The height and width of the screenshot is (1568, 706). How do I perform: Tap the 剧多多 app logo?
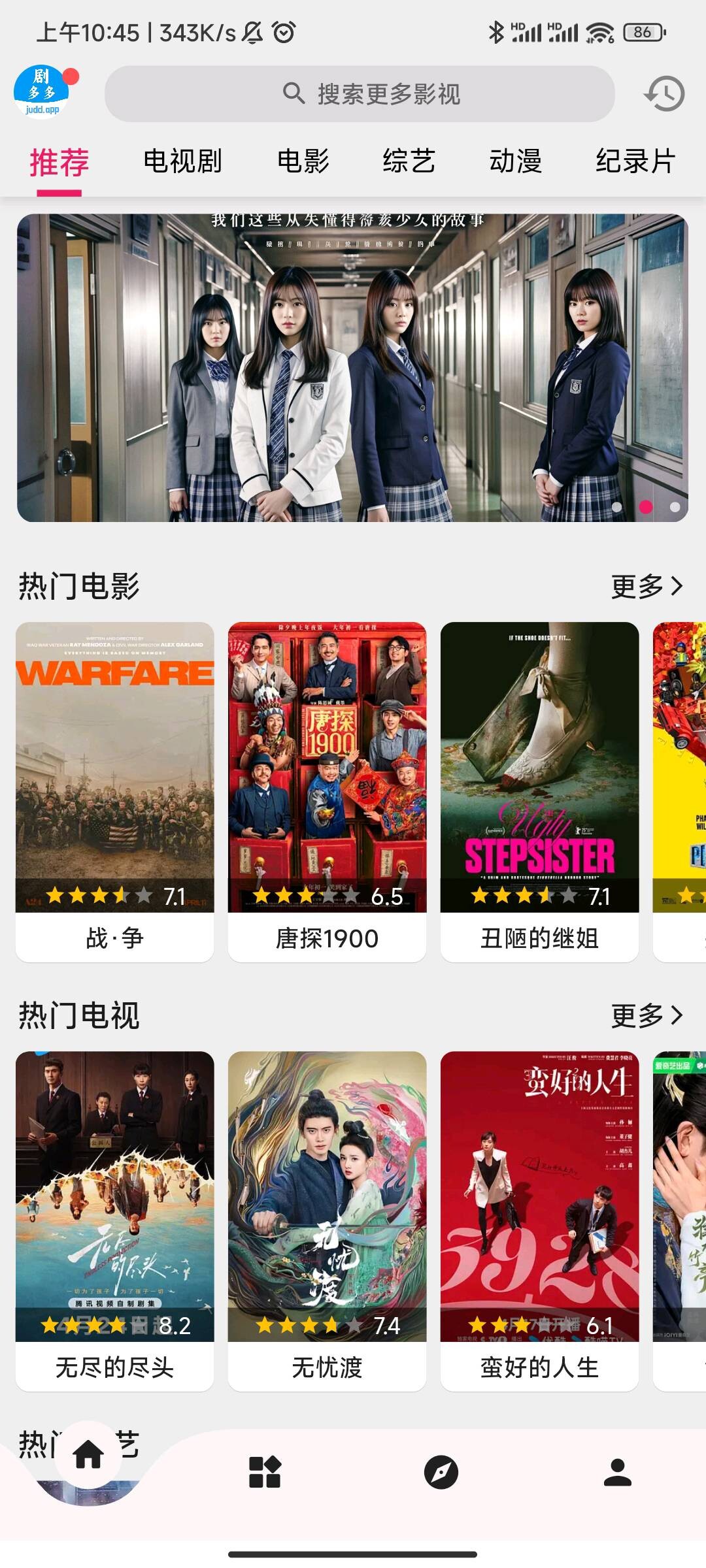click(x=42, y=92)
